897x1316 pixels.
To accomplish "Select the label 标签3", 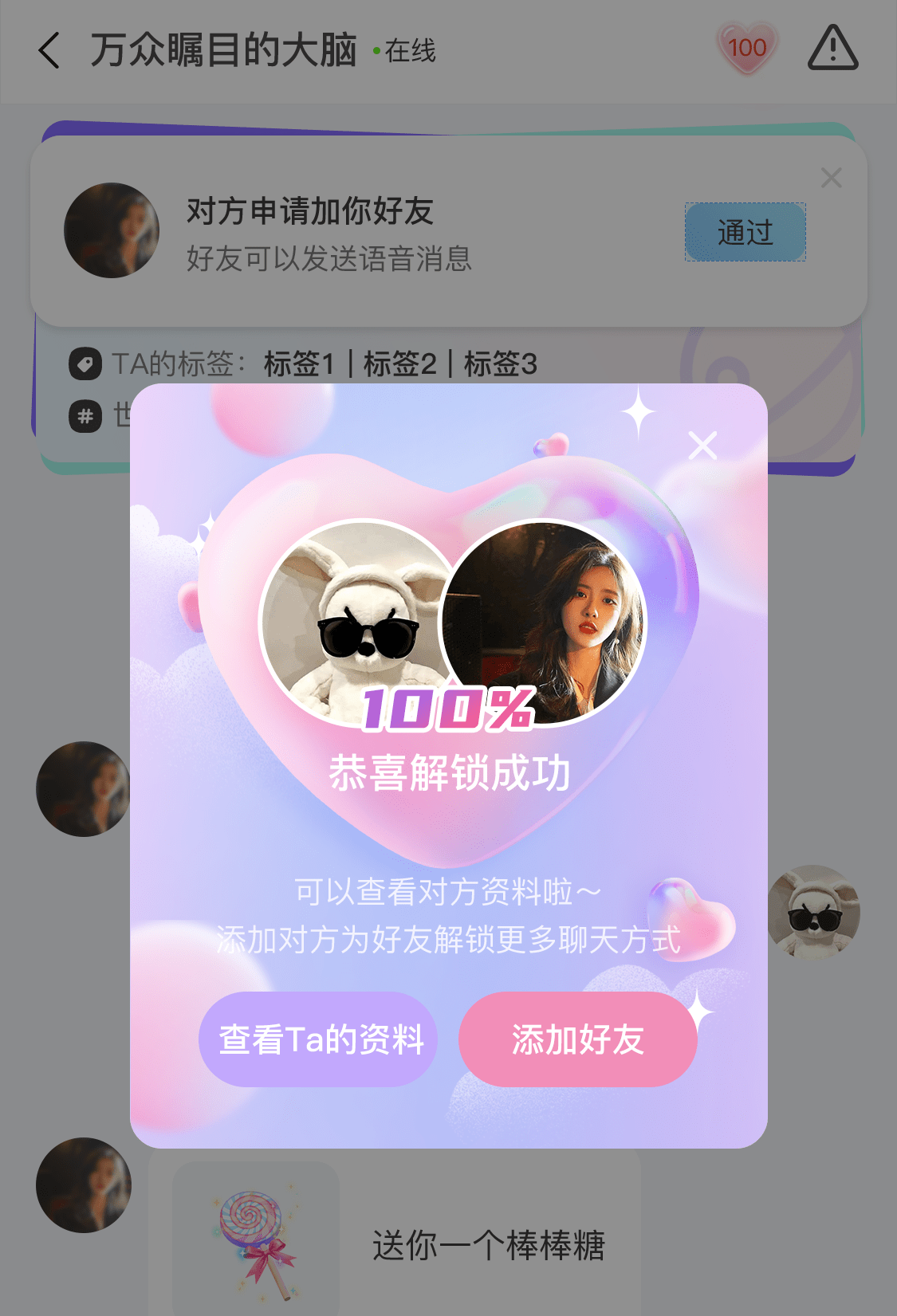I will click(x=501, y=364).
